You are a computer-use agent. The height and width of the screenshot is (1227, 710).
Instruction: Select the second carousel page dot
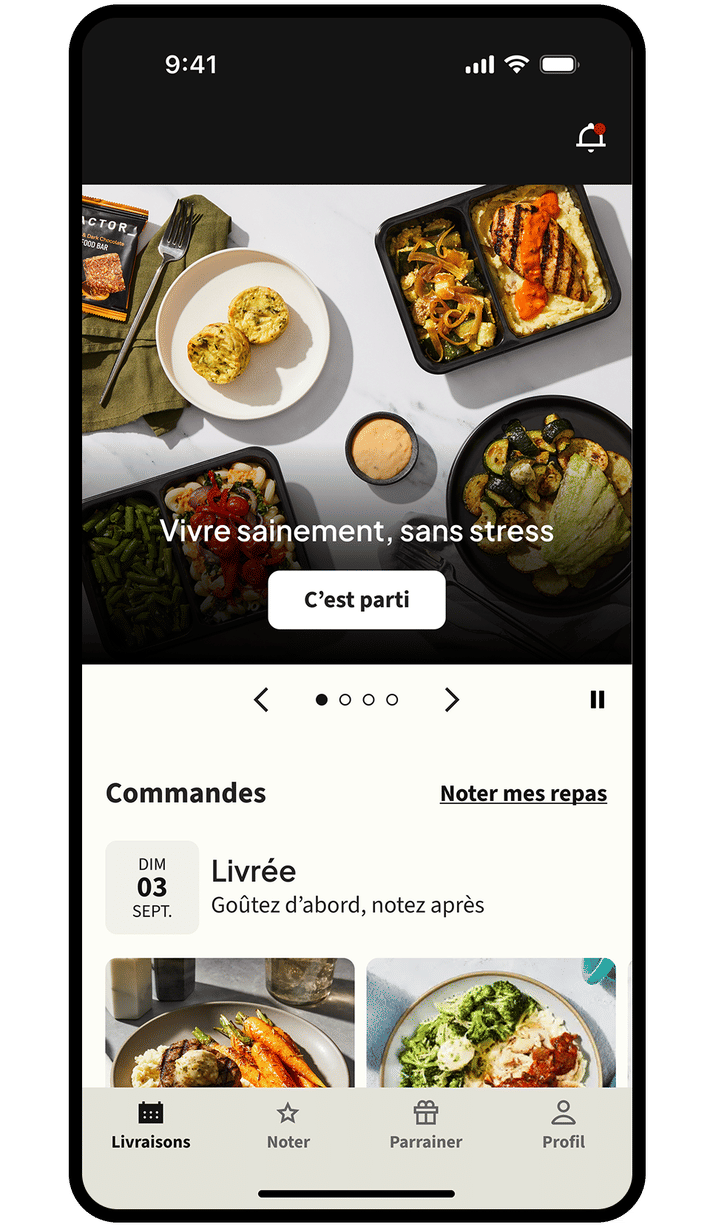(x=345, y=700)
